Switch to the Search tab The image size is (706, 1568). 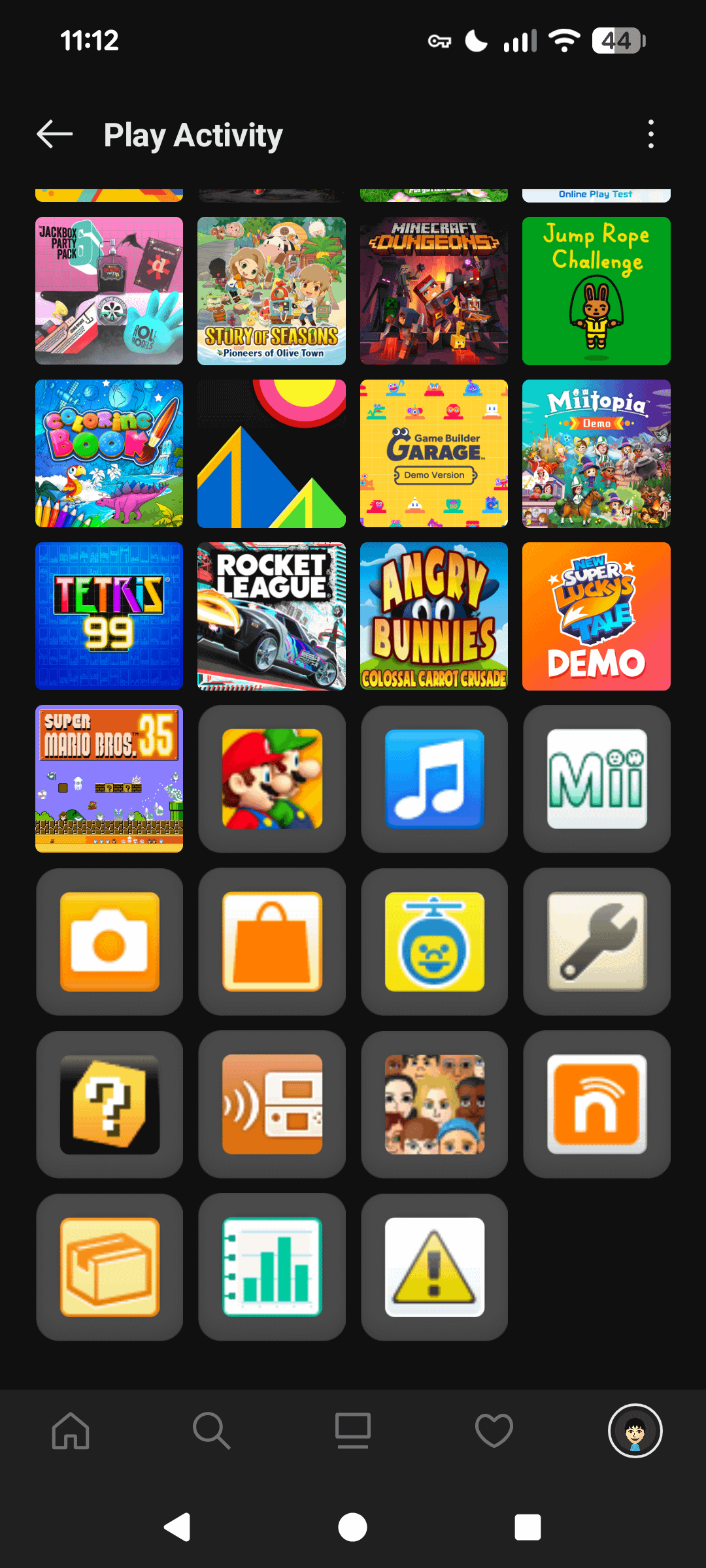click(212, 1431)
